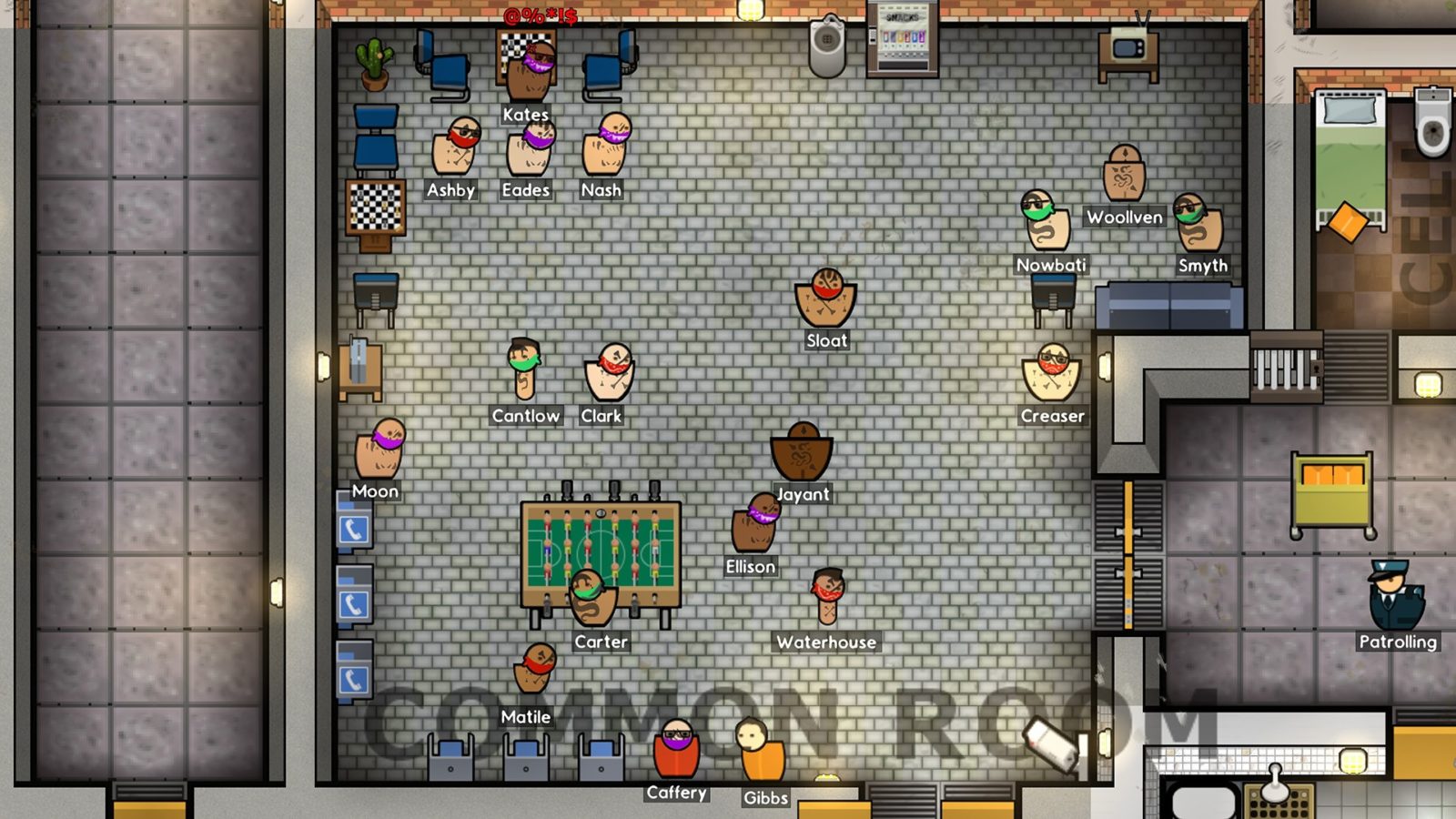Select prisoner Moon near the phones

(x=380, y=449)
